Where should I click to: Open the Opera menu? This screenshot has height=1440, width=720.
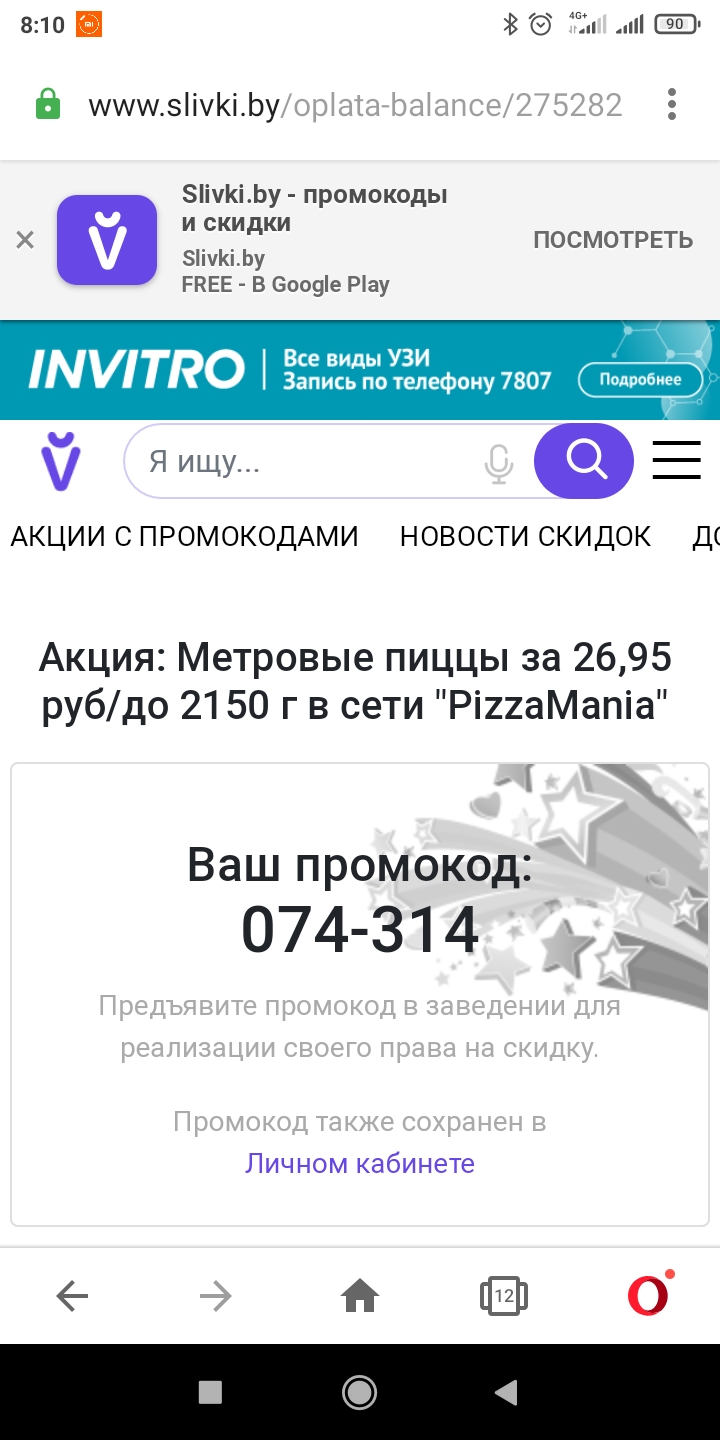[x=650, y=1296]
